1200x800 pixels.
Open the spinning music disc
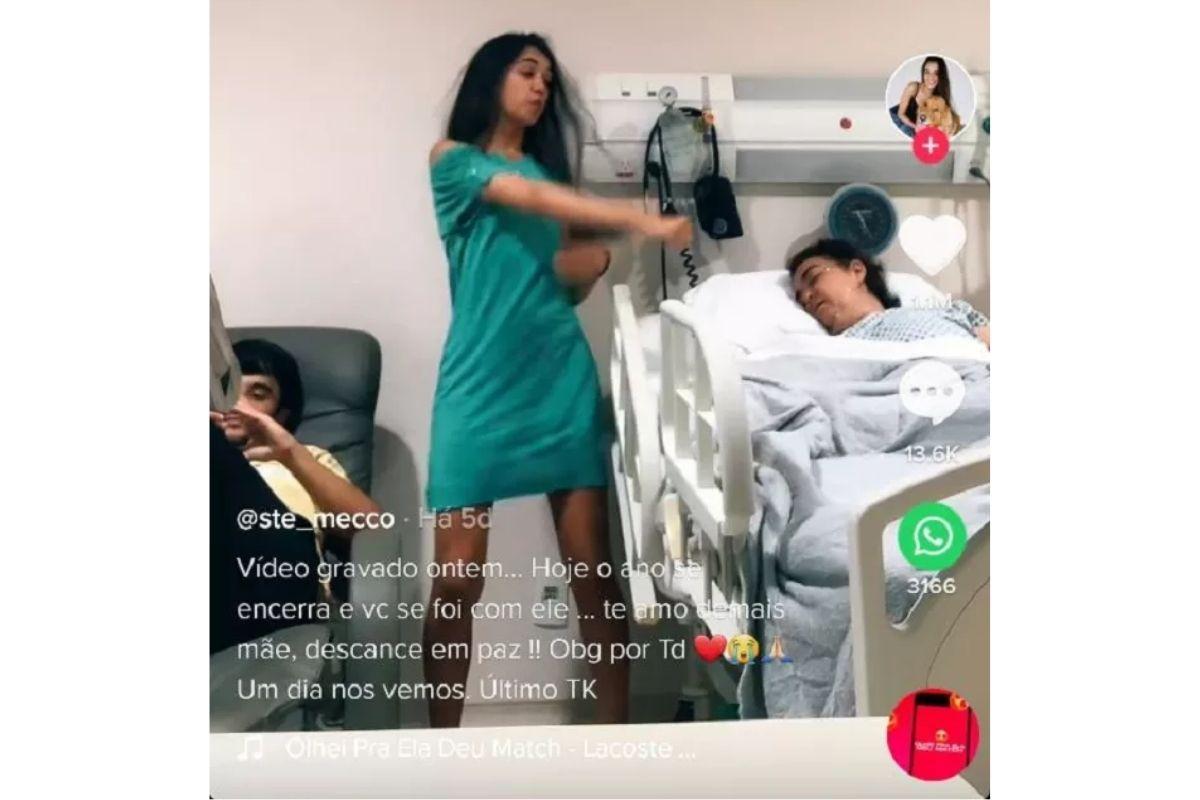coord(932,735)
